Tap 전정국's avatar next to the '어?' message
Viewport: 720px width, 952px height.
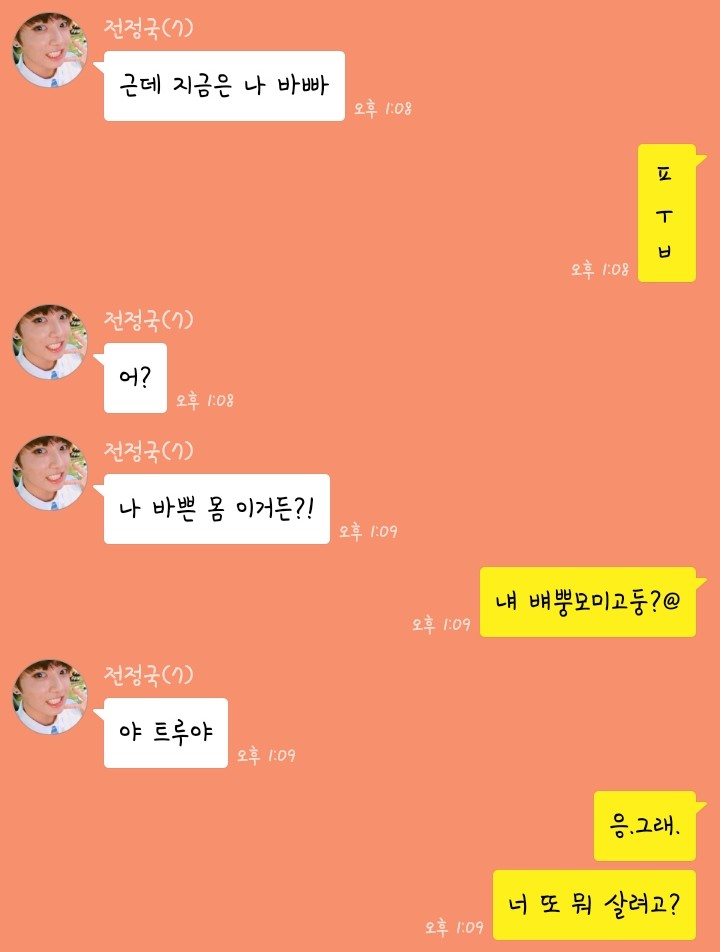50,342
